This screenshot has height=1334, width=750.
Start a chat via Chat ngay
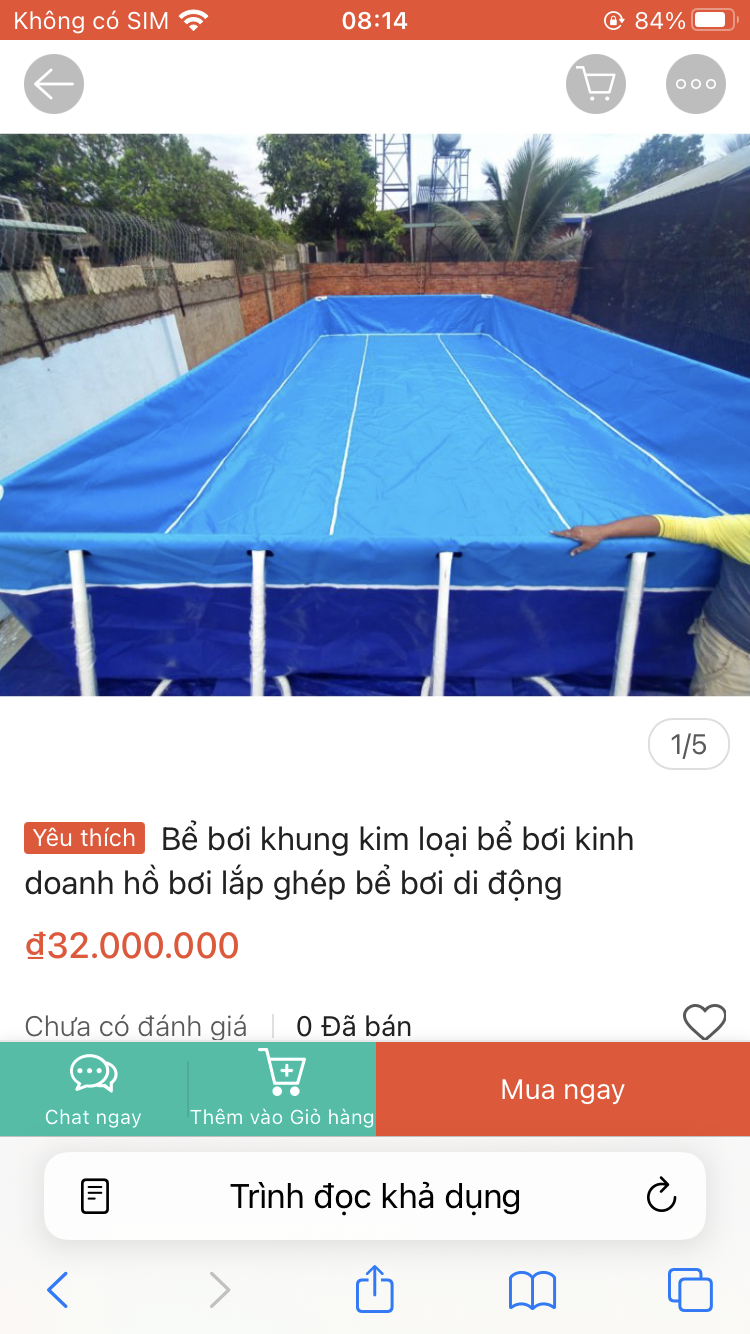pos(93,1089)
